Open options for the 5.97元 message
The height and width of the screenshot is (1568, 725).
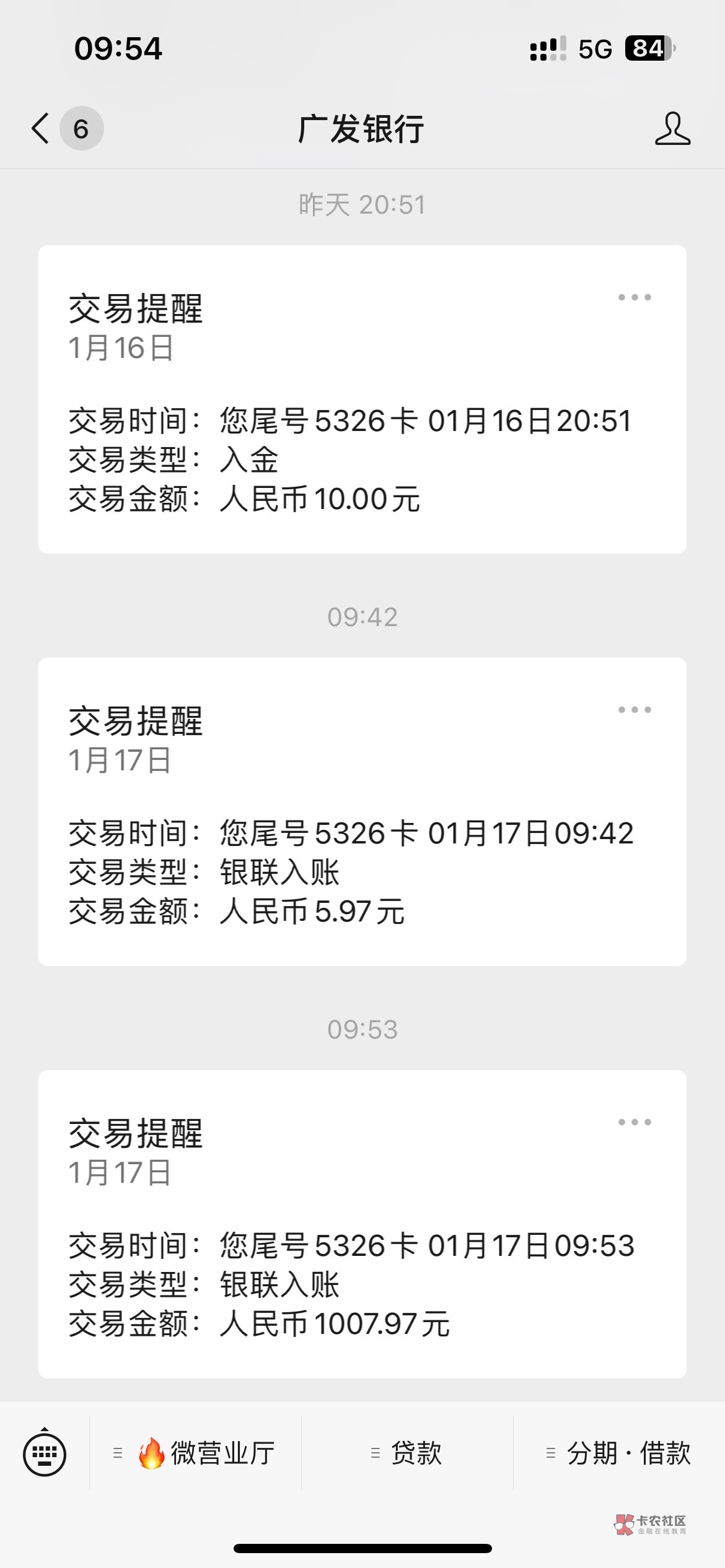pyautogui.click(x=635, y=710)
